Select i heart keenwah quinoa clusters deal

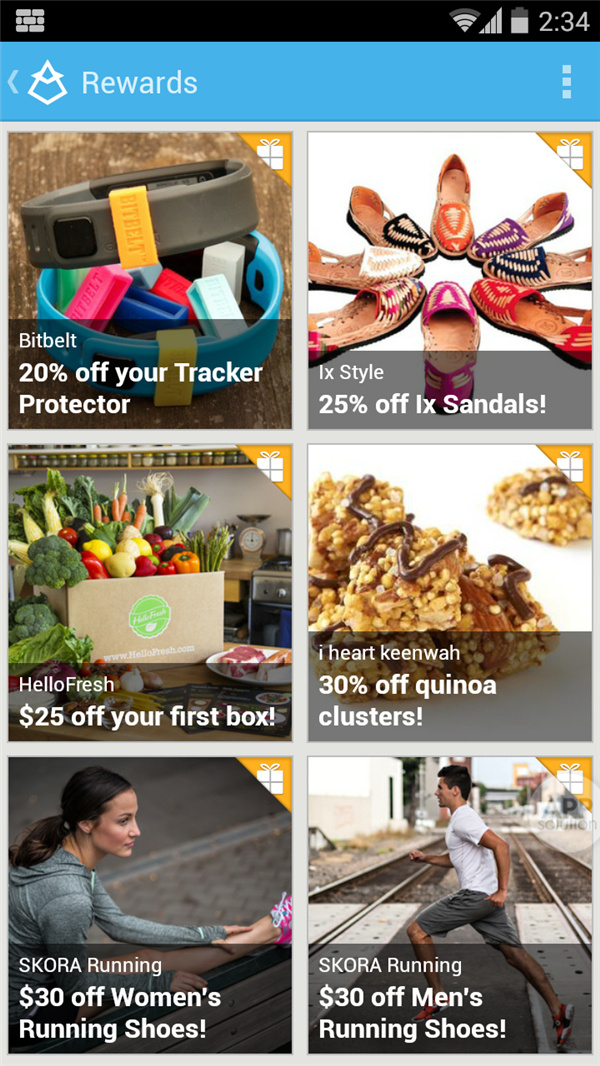(x=449, y=592)
